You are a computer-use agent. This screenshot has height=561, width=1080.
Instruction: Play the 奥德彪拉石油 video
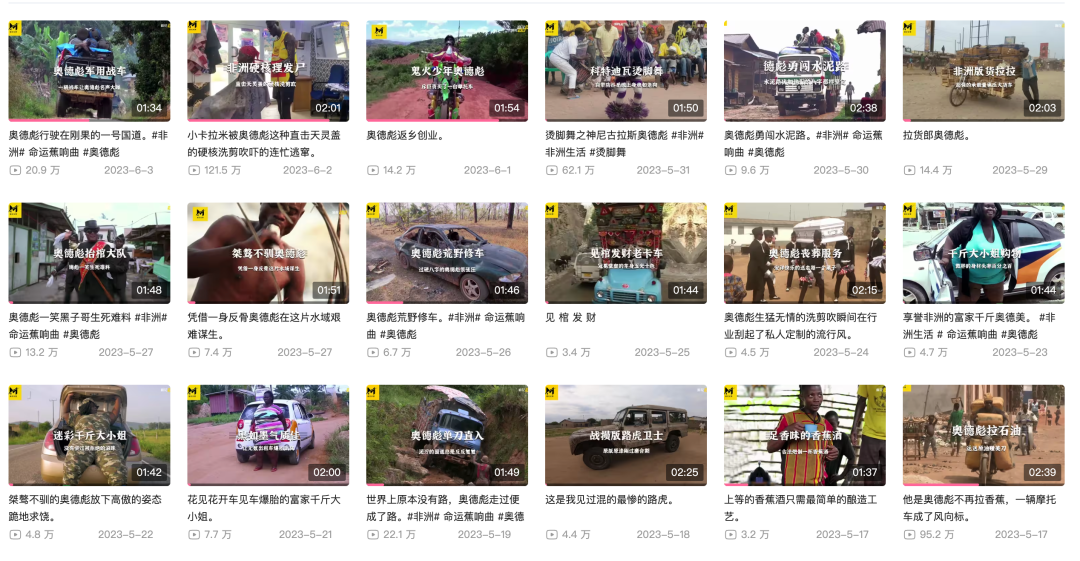984,435
